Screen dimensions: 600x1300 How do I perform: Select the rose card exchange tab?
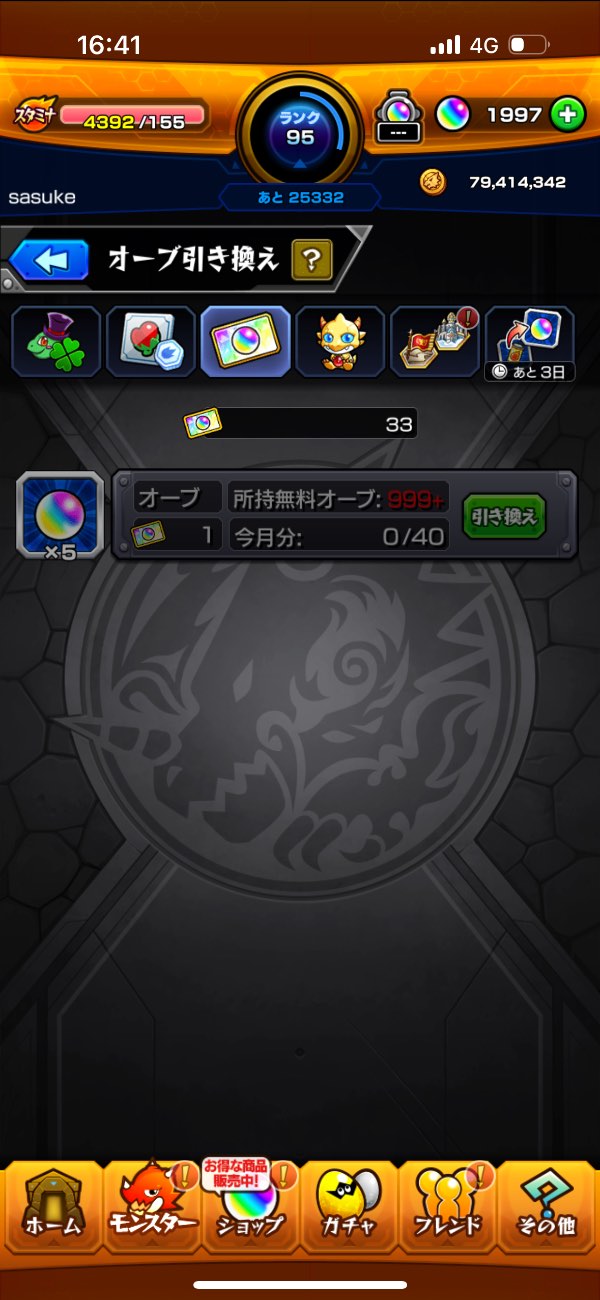pyautogui.click(x=150, y=342)
